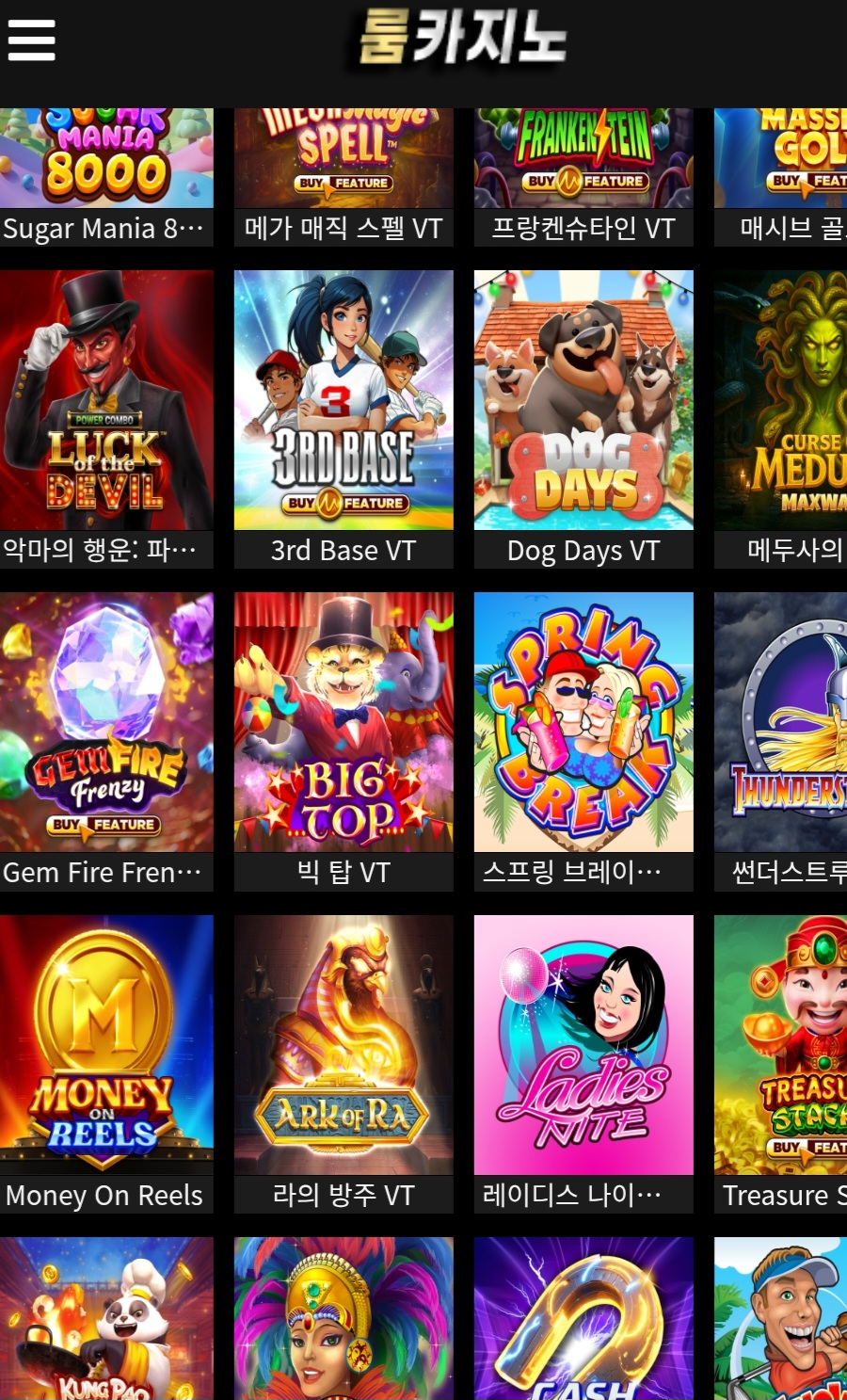Screen dimensions: 847x1400
Task: Open the Sugar Mania 8000 game
Action: point(105,160)
